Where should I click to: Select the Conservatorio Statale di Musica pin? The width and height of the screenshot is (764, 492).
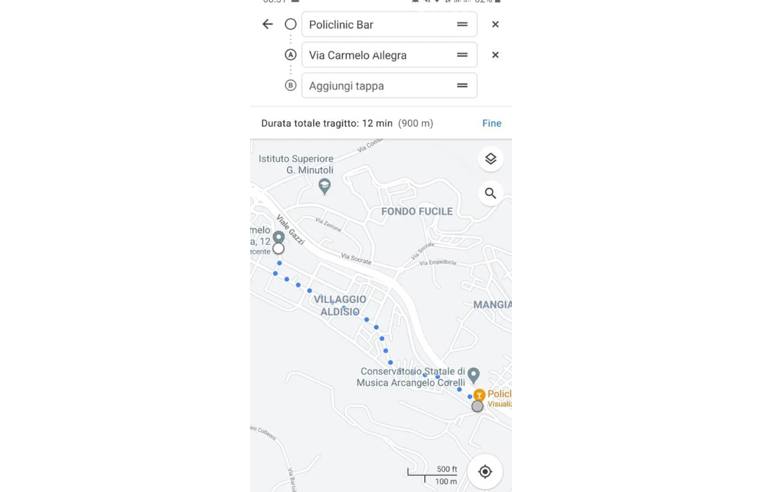(473, 374)
